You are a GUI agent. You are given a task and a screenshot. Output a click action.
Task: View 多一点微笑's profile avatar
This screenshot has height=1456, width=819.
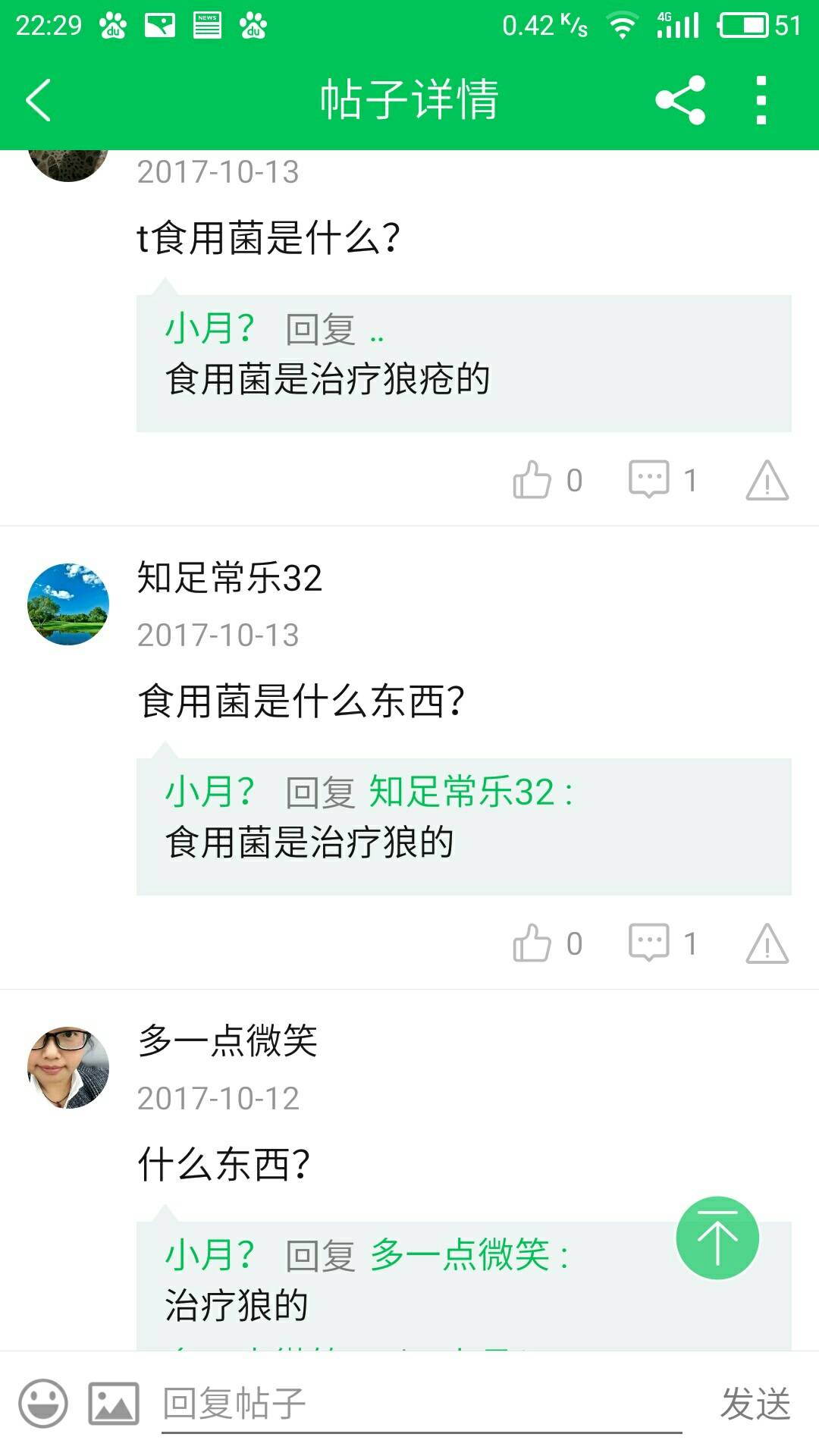(x=68, y=1068)
